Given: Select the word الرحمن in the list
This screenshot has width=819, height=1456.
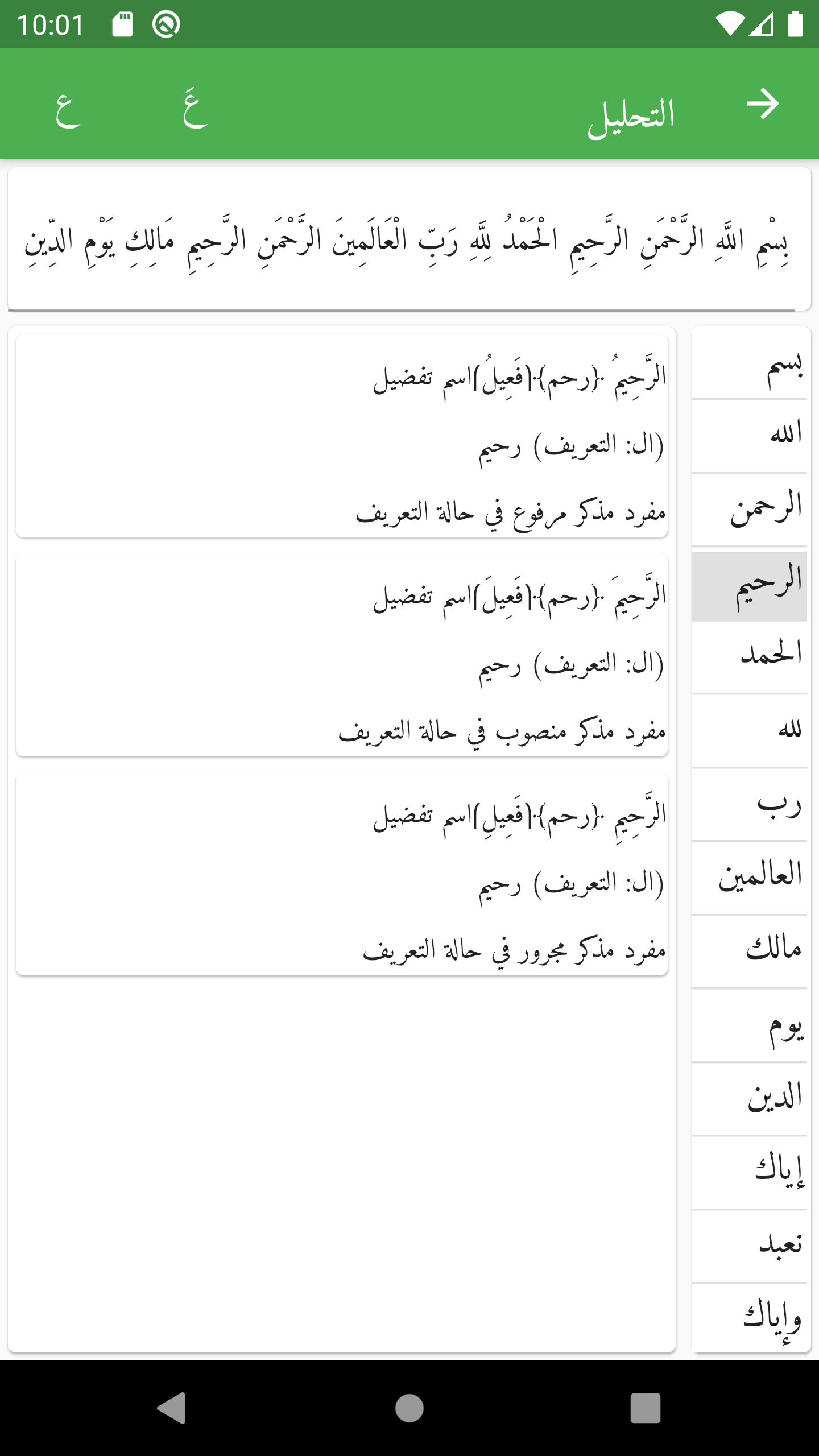Looking at the screenshot, I should point(750,509).
